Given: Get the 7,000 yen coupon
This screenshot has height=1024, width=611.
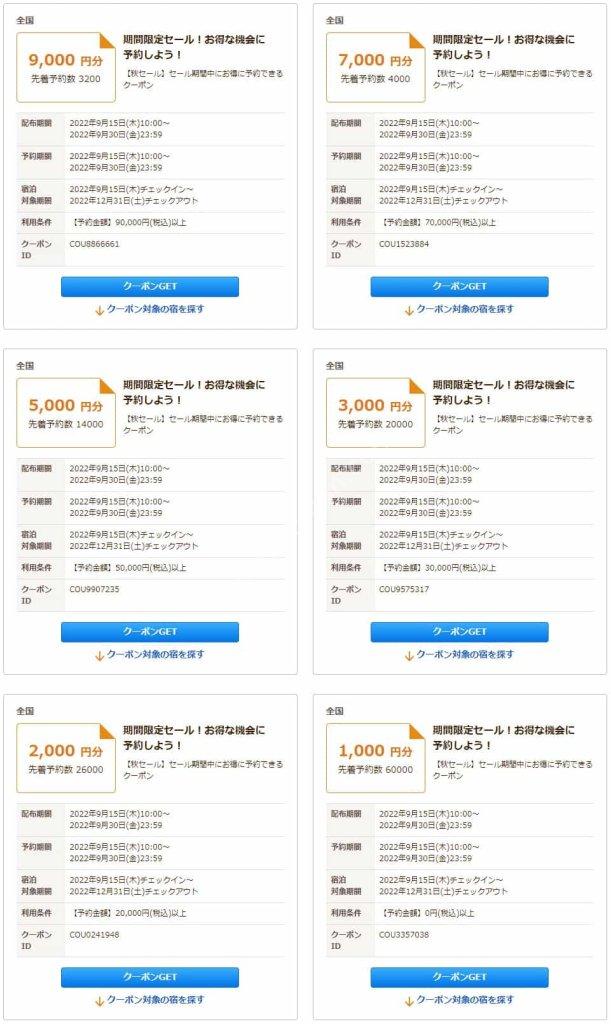Looking at the screenshot, I should [x=460, y=286].
